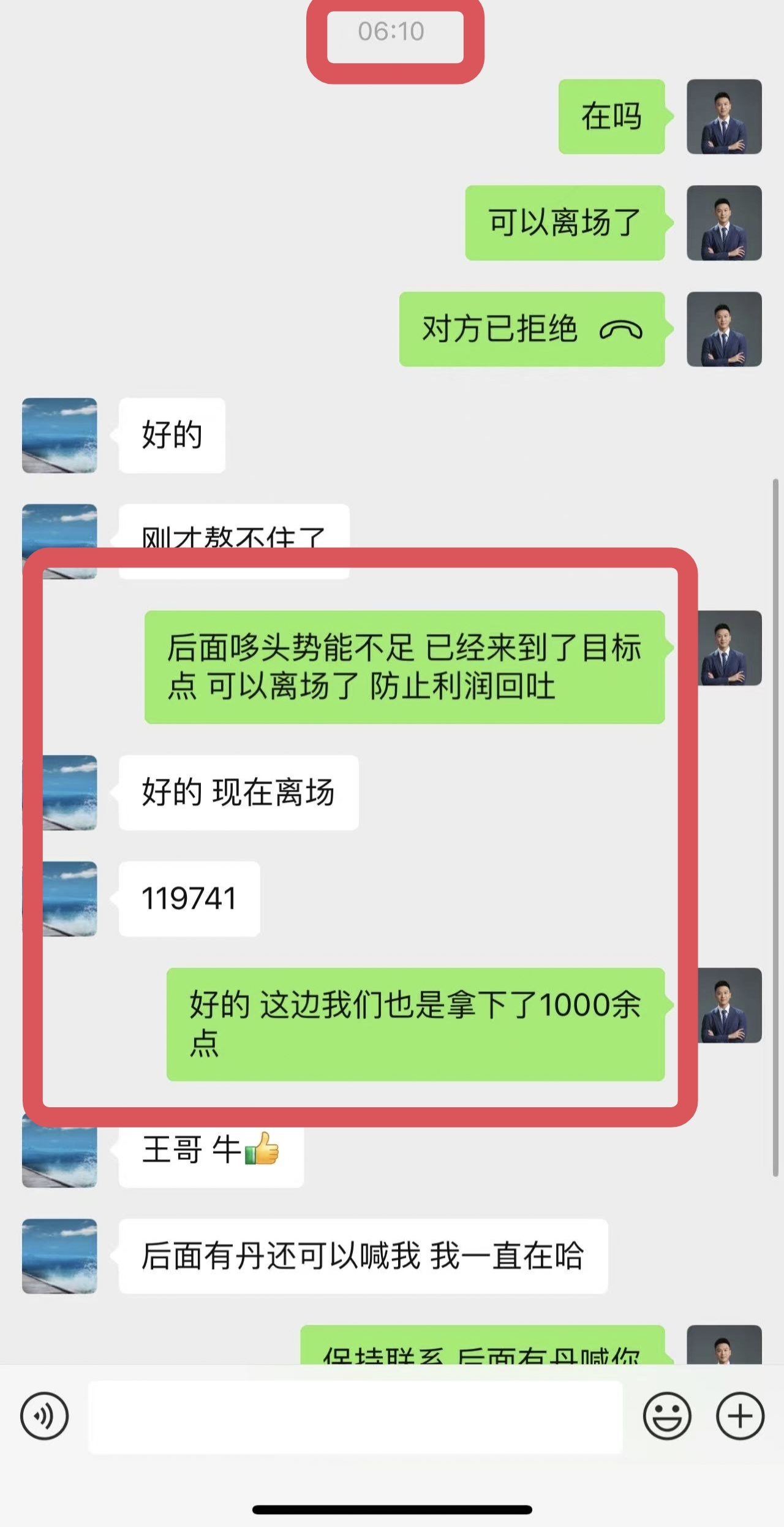Open contact avatar beside 后面有丹还可以喊我 message
Screen dimensions: 784x1527
coord(59,1256)
